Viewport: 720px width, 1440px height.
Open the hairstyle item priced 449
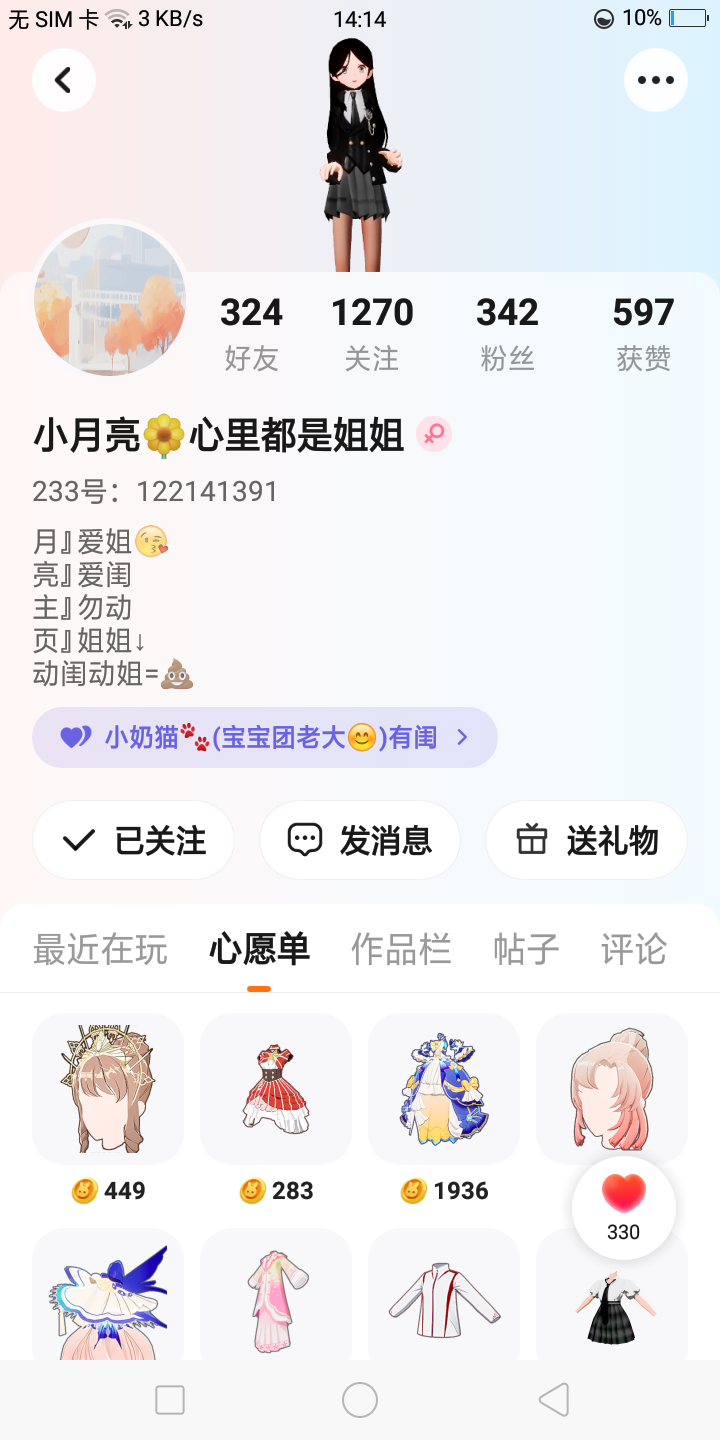(108, 1089)
